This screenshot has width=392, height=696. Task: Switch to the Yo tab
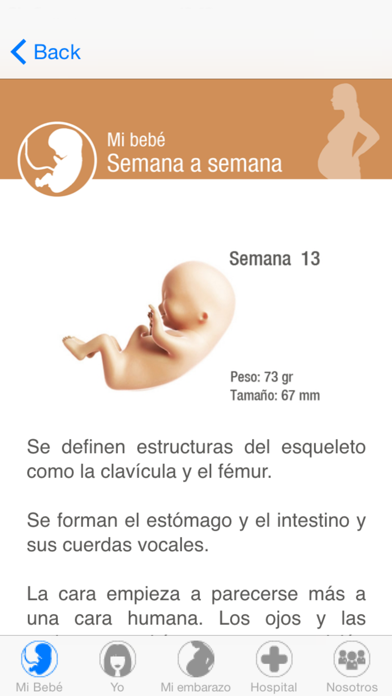tap(117, 666)
